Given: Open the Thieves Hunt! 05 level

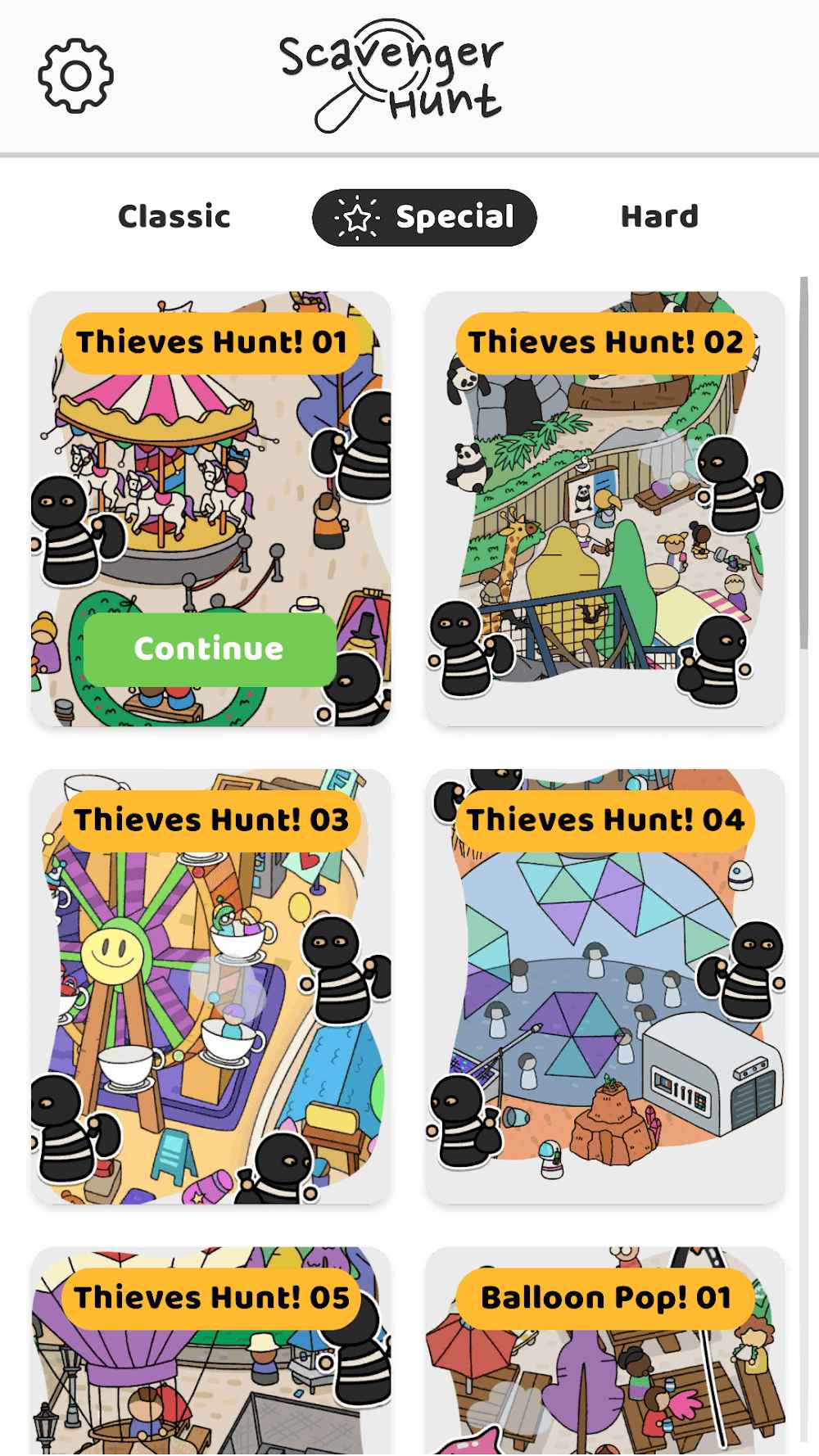Looking at the screenshot, I should (x=210, y=1351).
